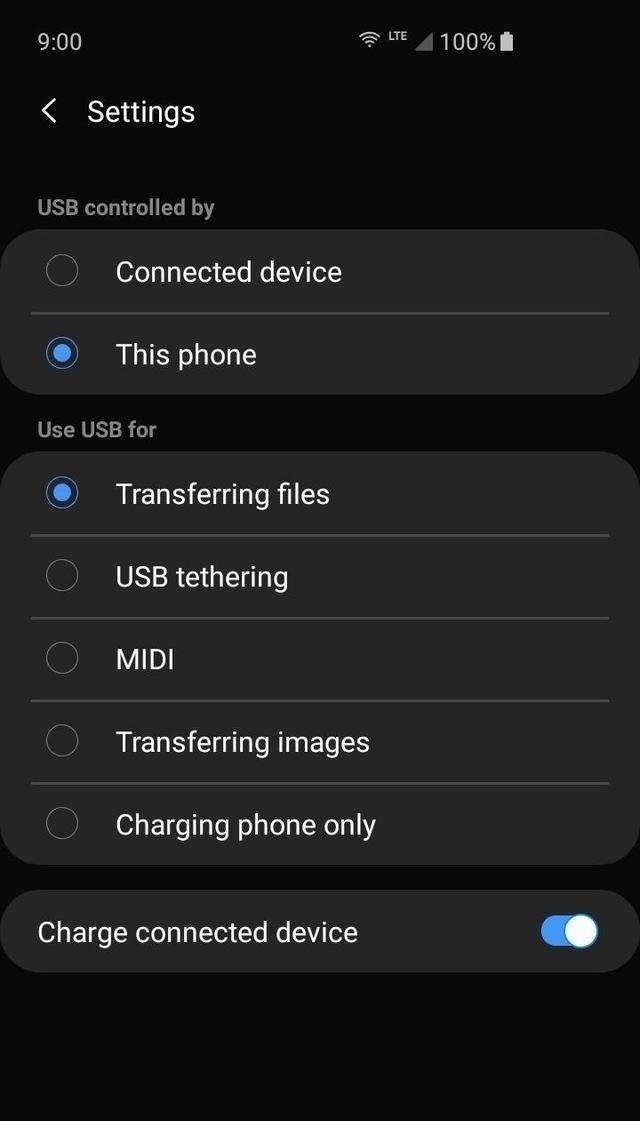Screen dimensions: 640x1121
Task: Choose Charging phone only
Action: click(62, 824)
